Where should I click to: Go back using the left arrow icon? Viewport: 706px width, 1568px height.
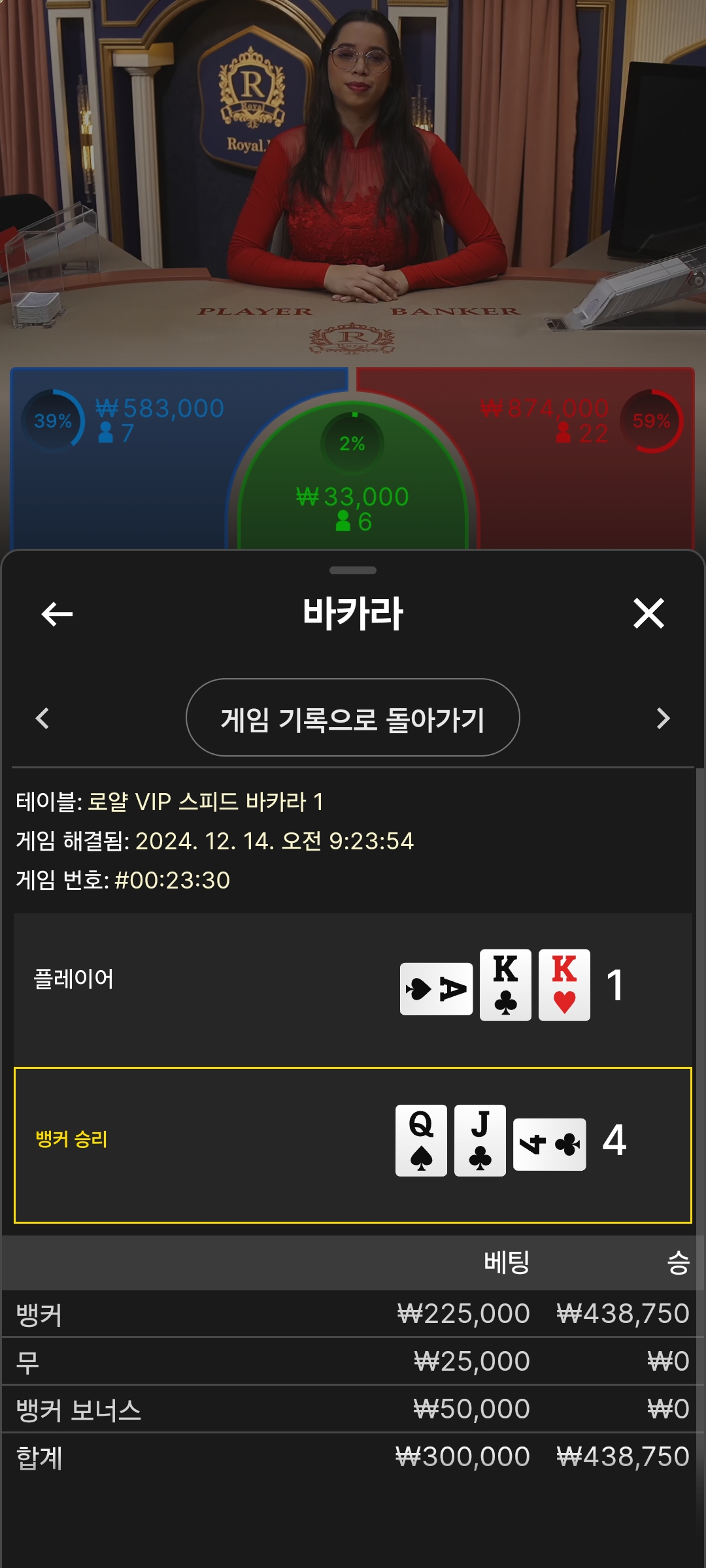point(57,614)
